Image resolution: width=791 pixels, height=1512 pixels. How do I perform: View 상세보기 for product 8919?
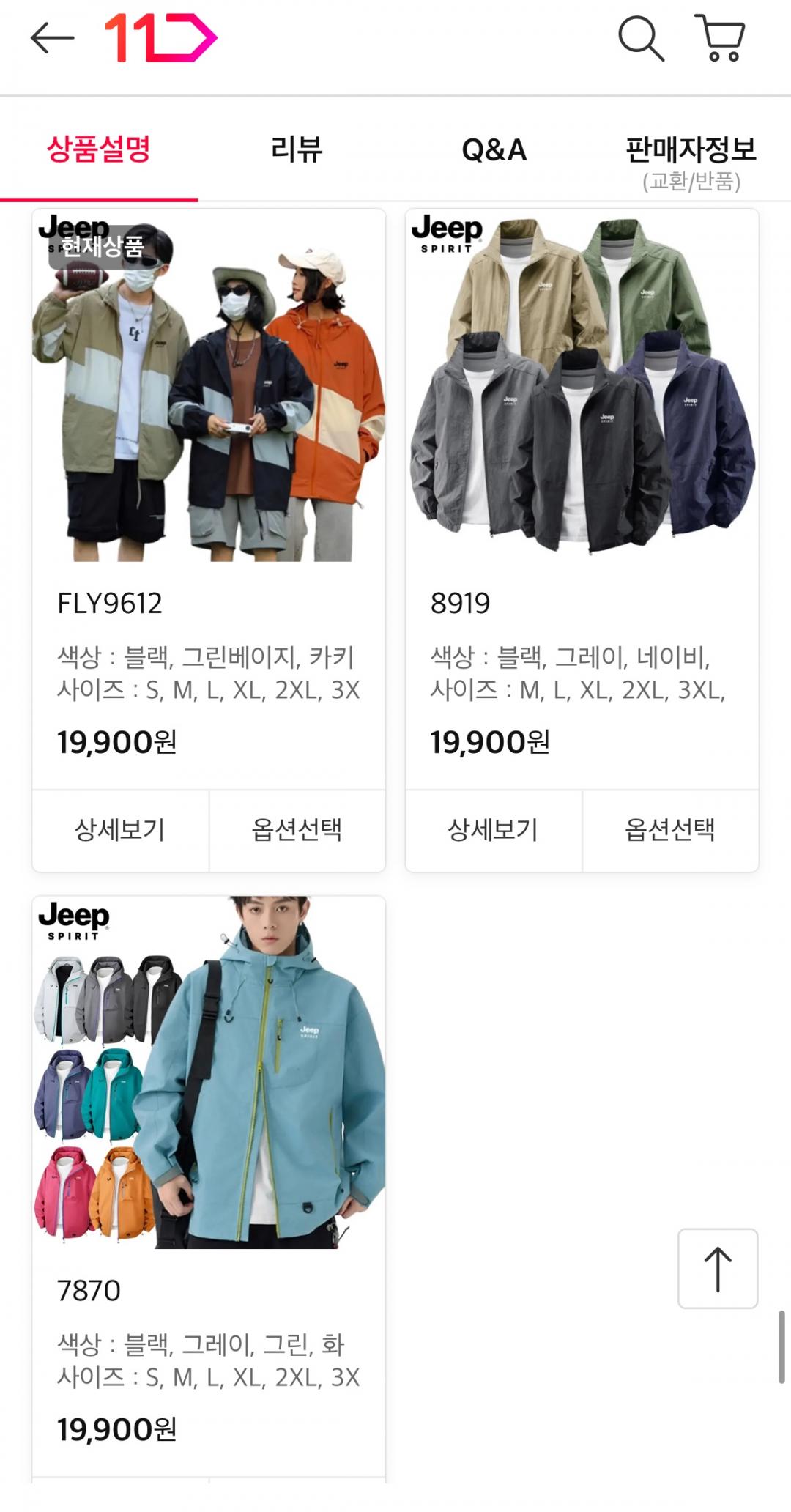tap(493, 830)
